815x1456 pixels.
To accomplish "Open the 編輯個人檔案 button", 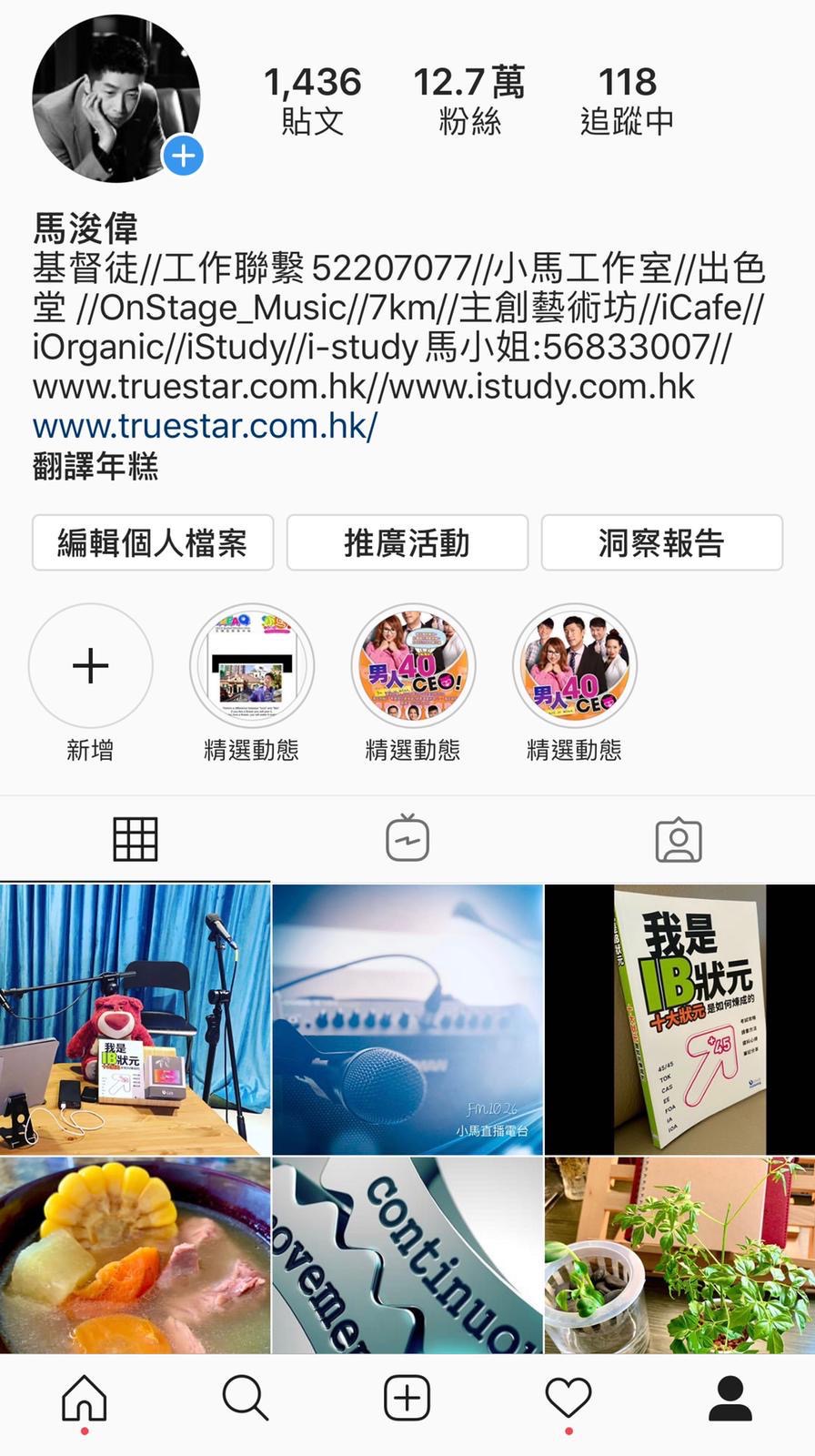I will pyautogui.click(x=153, y=543).
